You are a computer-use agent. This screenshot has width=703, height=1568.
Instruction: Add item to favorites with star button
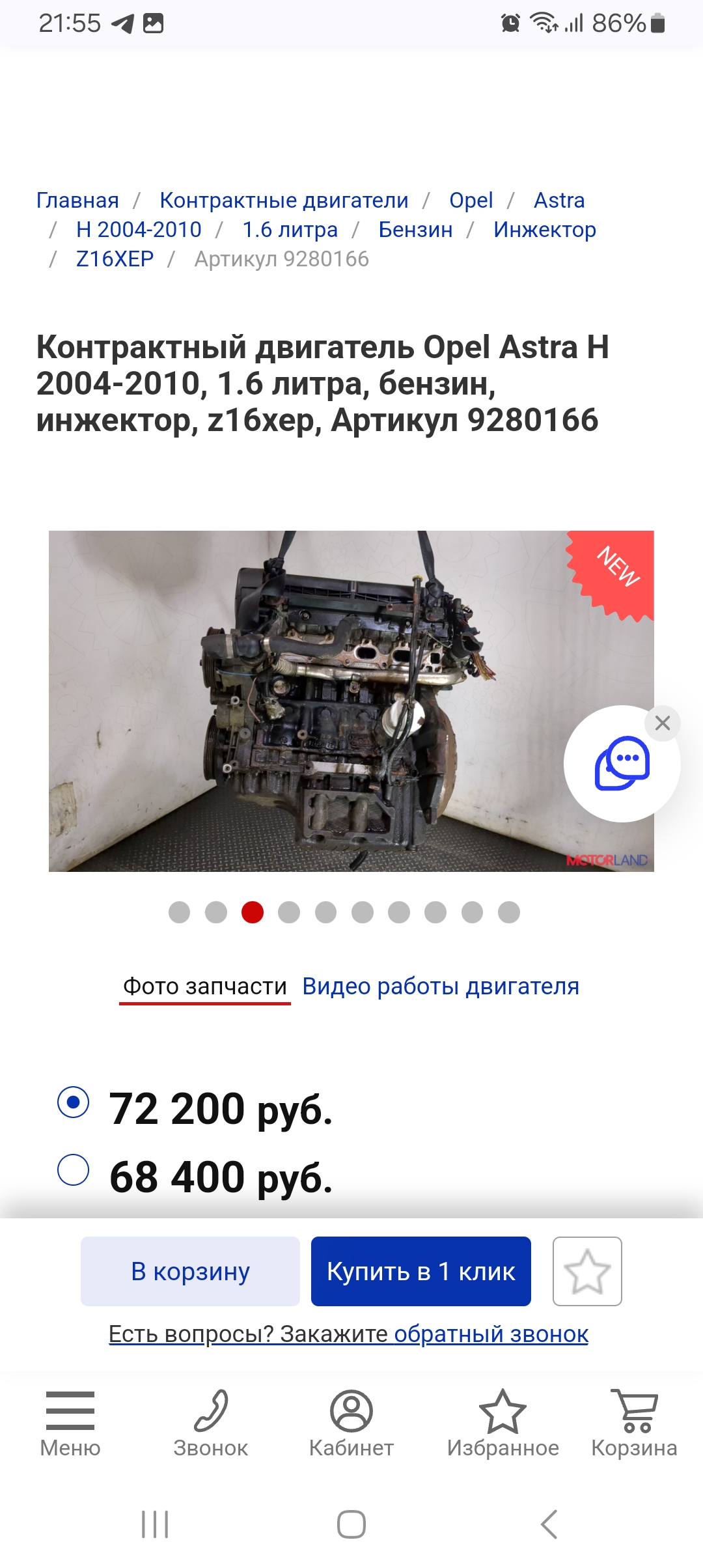click(x=587, y=1271)
